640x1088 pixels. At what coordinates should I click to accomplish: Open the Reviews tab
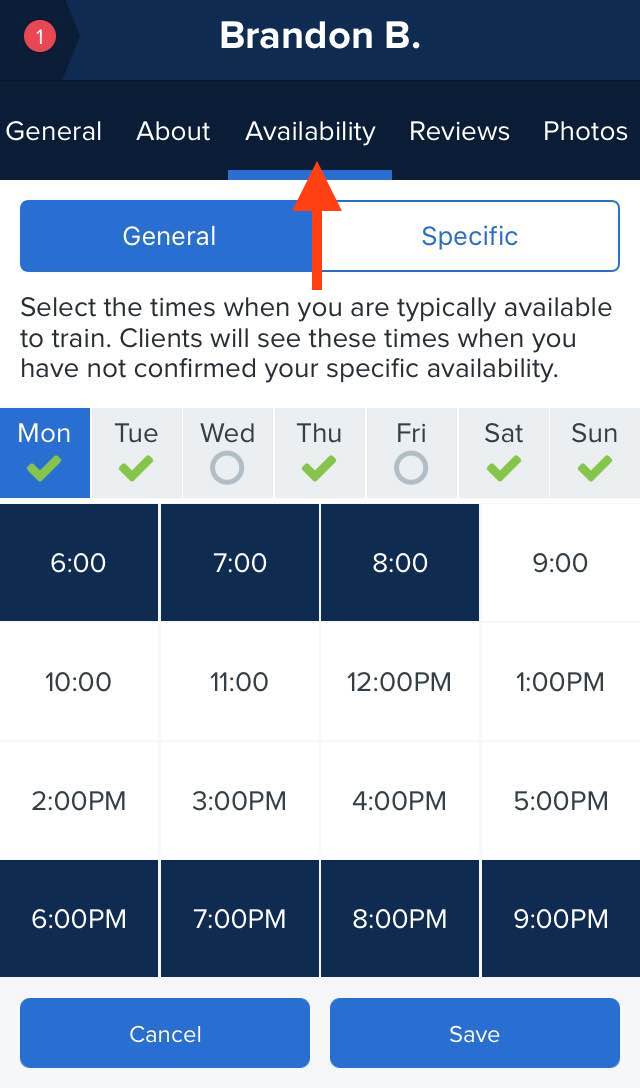(x=459, y=131)
